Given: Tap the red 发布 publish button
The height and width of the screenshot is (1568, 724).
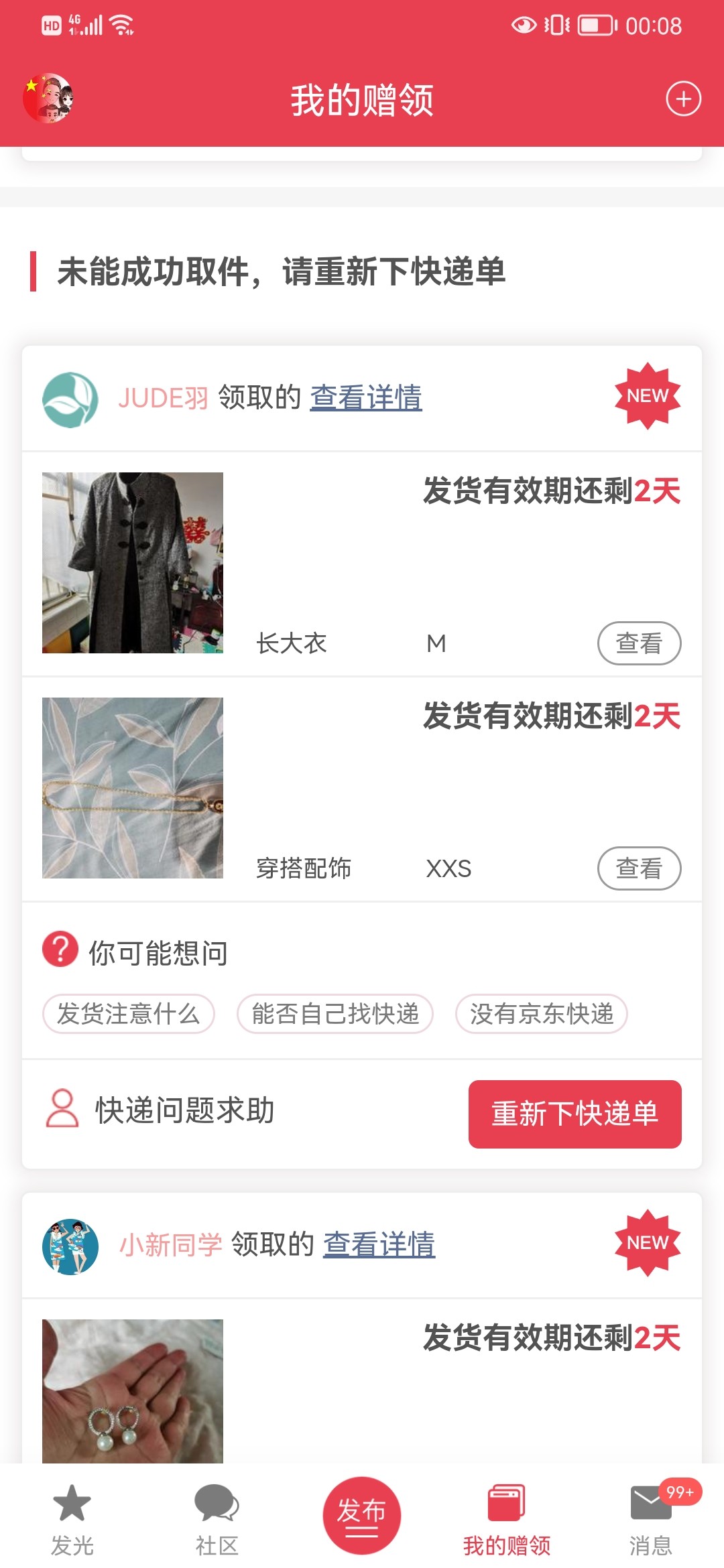Looking at the screenshot, I should (x=361, y=1515).
